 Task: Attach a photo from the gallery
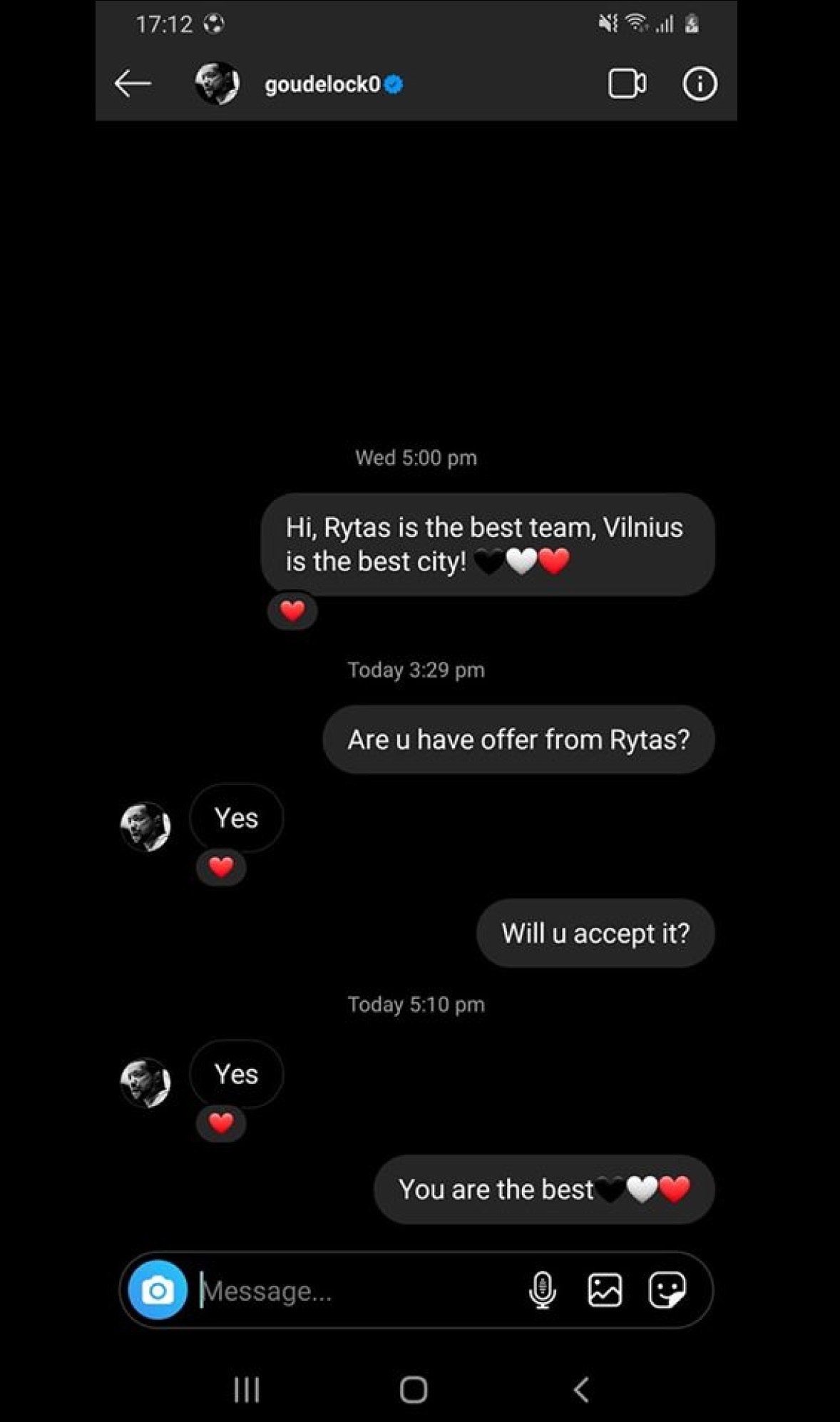605,1290
